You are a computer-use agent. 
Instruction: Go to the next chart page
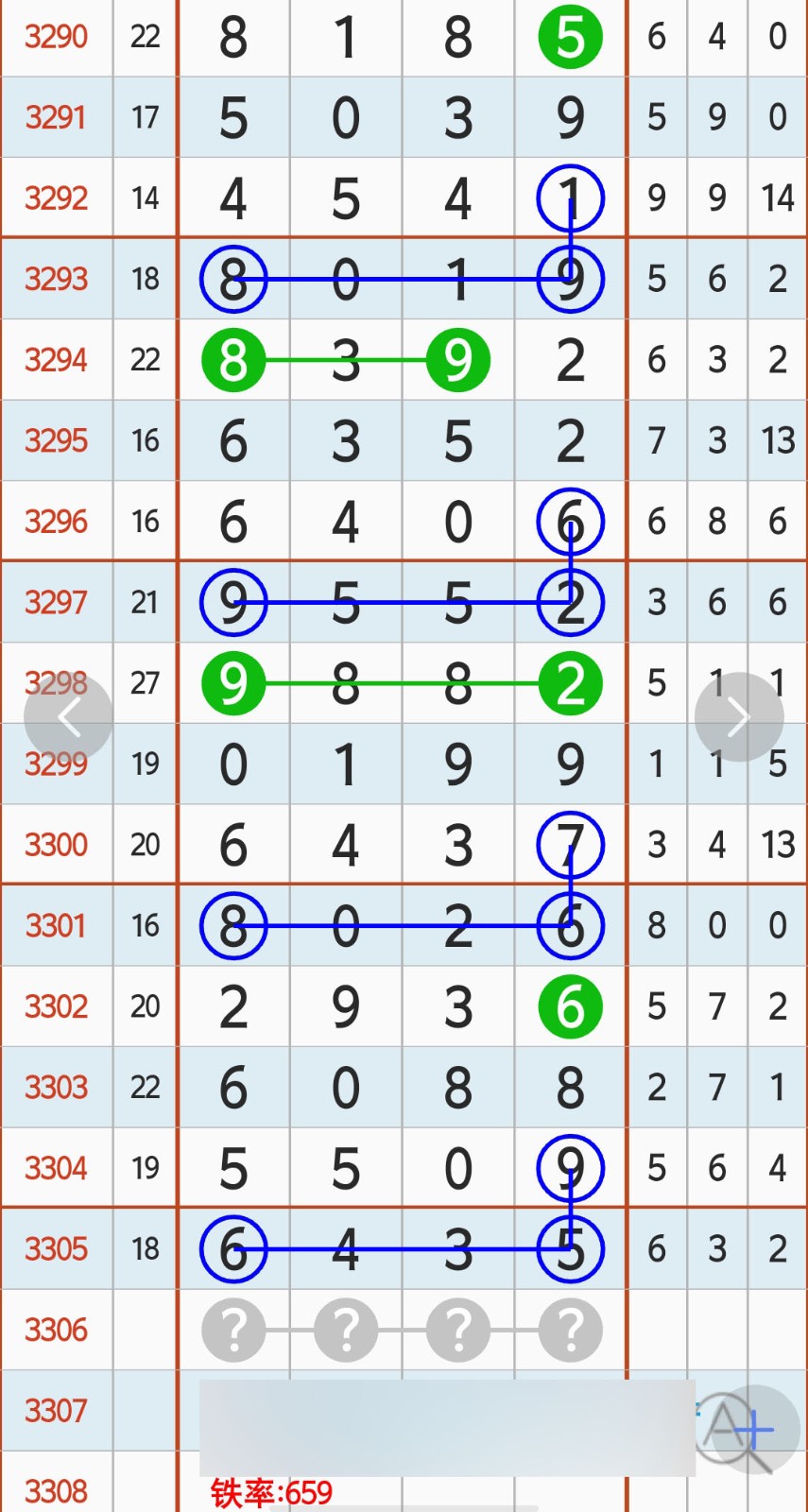[x=739, y=717]
